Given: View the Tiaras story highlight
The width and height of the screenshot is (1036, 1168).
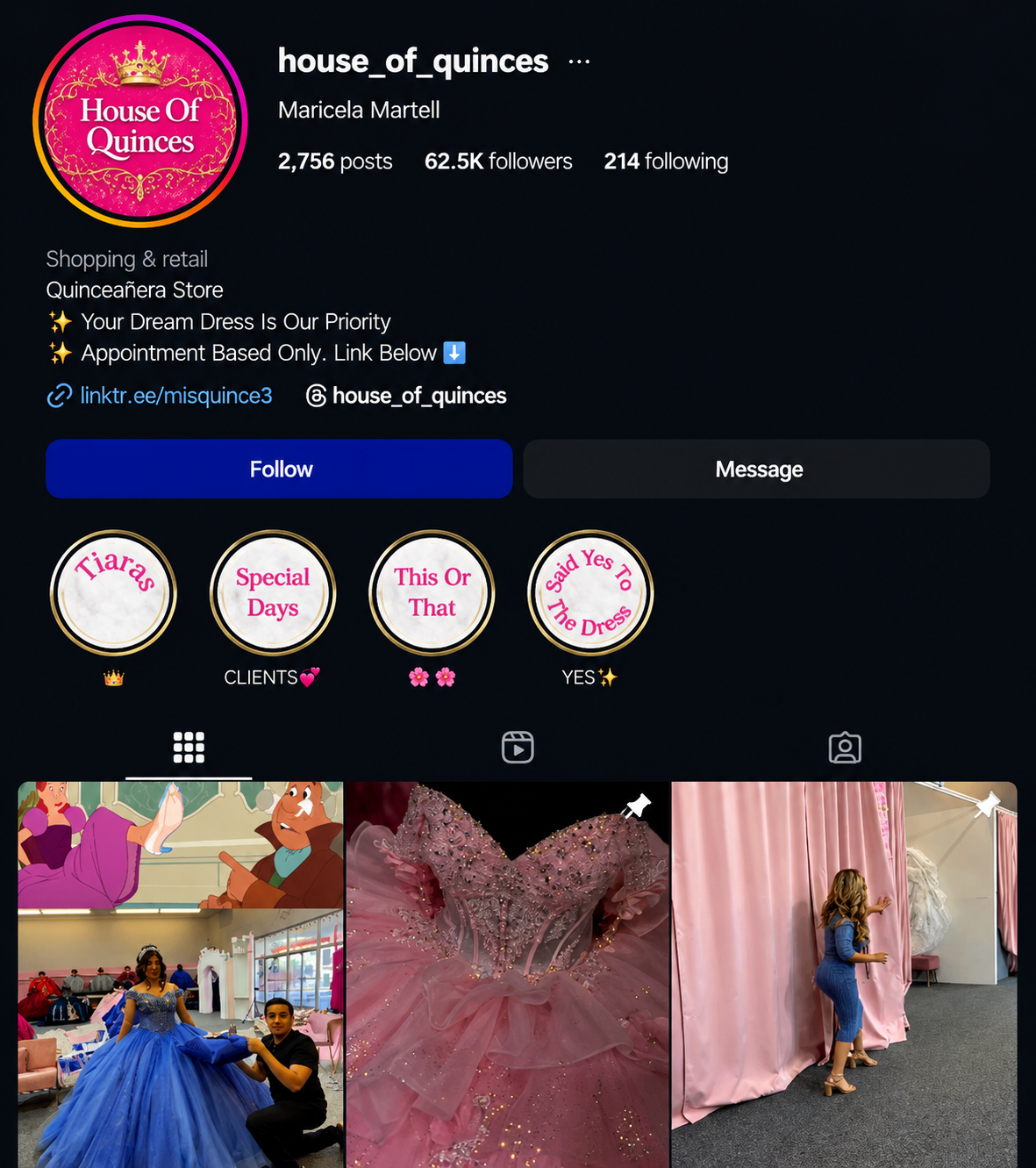Looking at the screenshot, I should point(113,593).
